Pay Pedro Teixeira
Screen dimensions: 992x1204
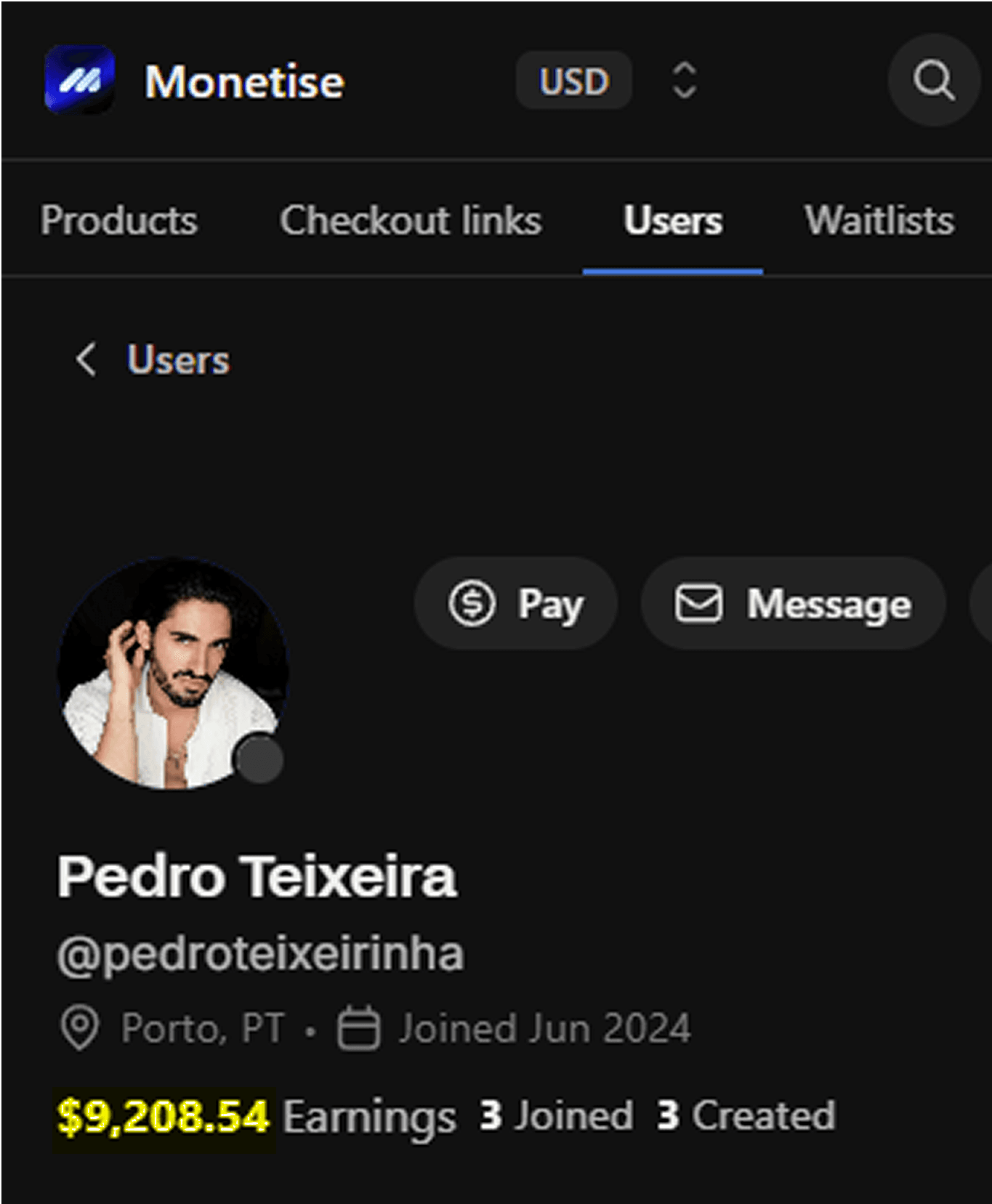click(516, 603)
